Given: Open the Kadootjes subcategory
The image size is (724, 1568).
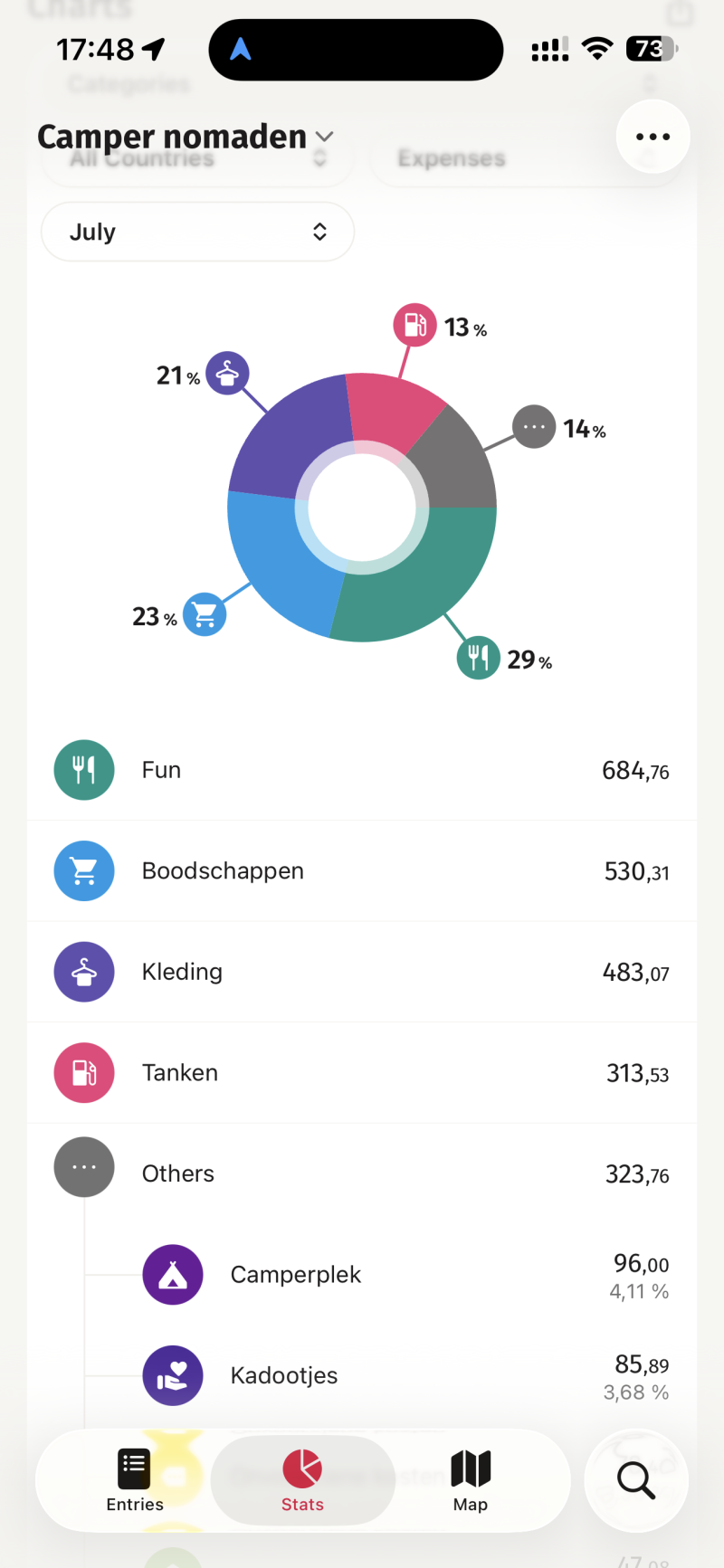Looking at the screenshot, I should (x=405, y=1375).
